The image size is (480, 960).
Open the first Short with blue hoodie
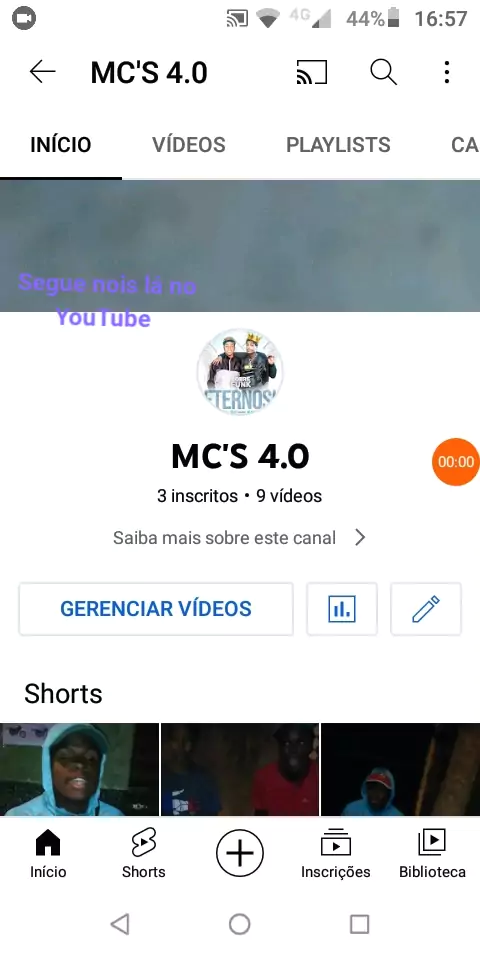(x=79, y=769)
